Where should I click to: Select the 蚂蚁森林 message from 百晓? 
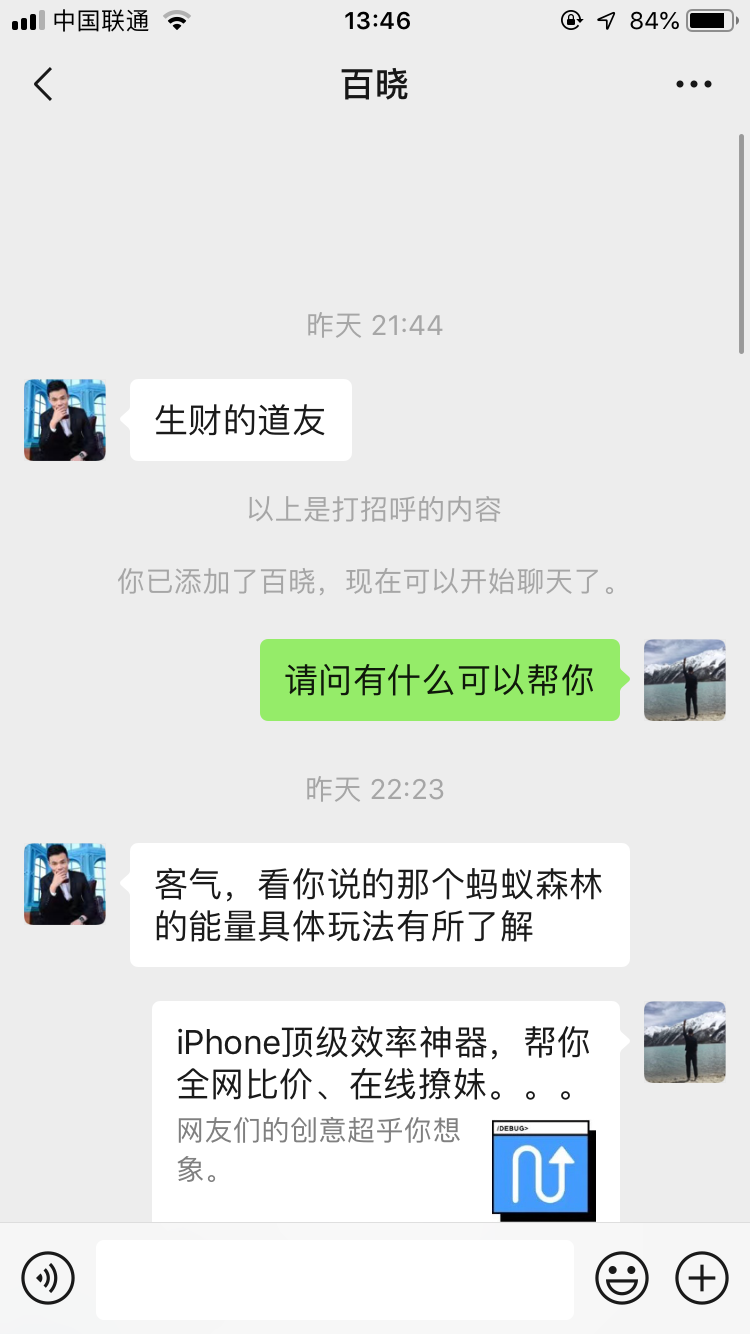pos(378,904)
